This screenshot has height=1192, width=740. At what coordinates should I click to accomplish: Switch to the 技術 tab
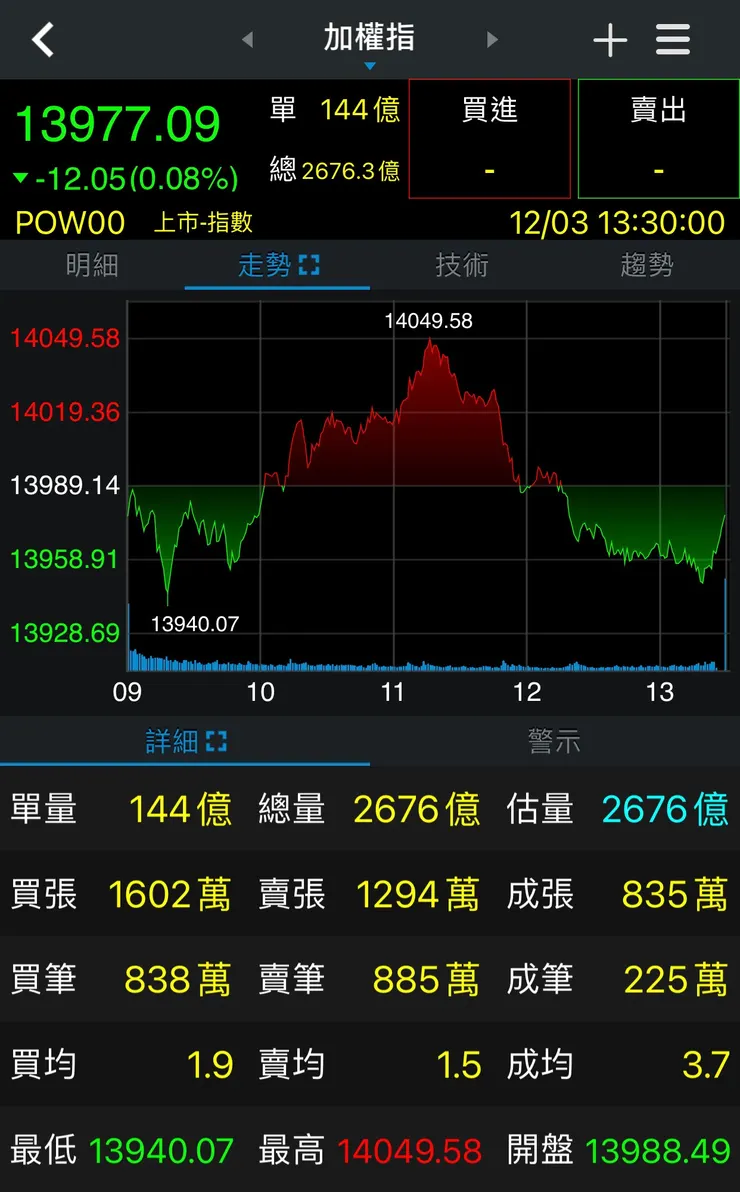point(462,266)
